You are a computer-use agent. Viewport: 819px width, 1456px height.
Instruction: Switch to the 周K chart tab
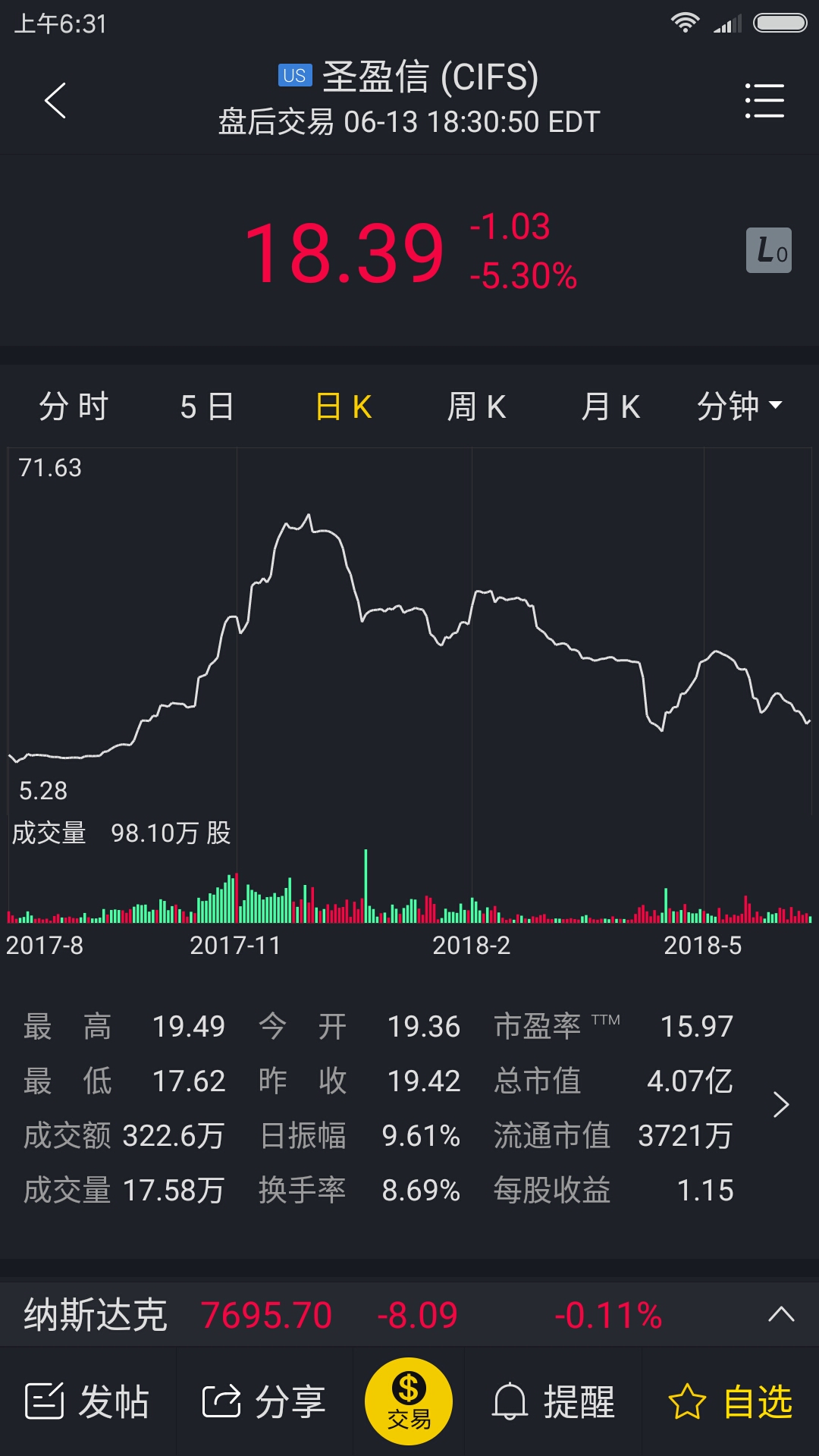[x=476, y=406]
